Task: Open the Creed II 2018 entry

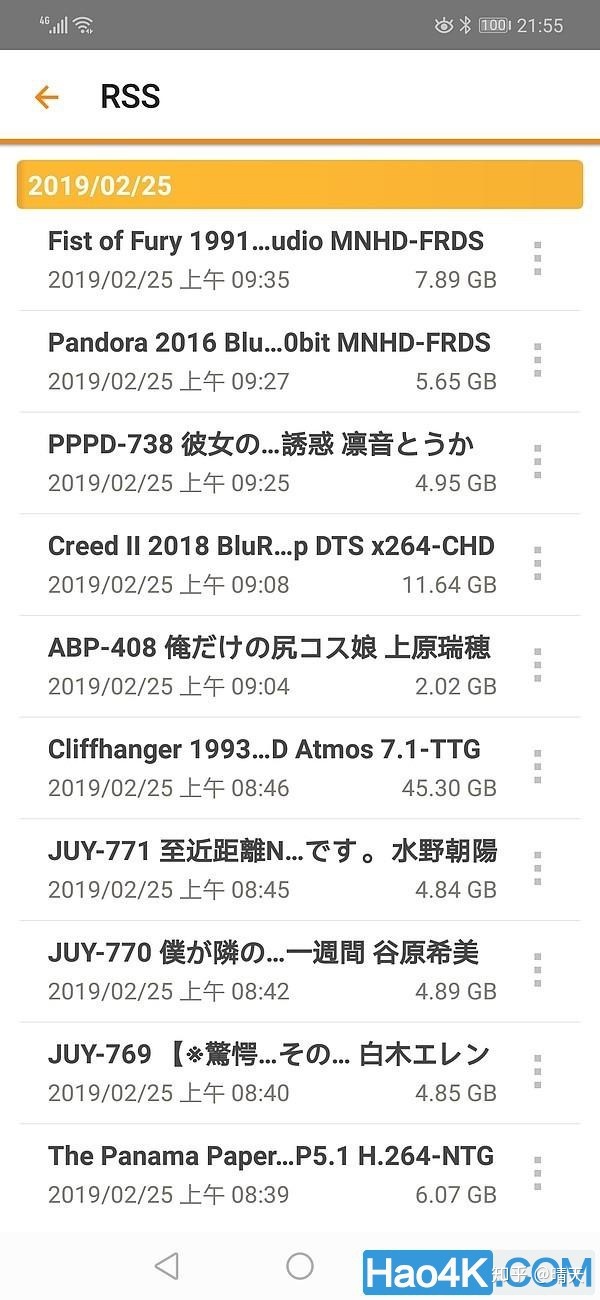Action: point(270,564)
